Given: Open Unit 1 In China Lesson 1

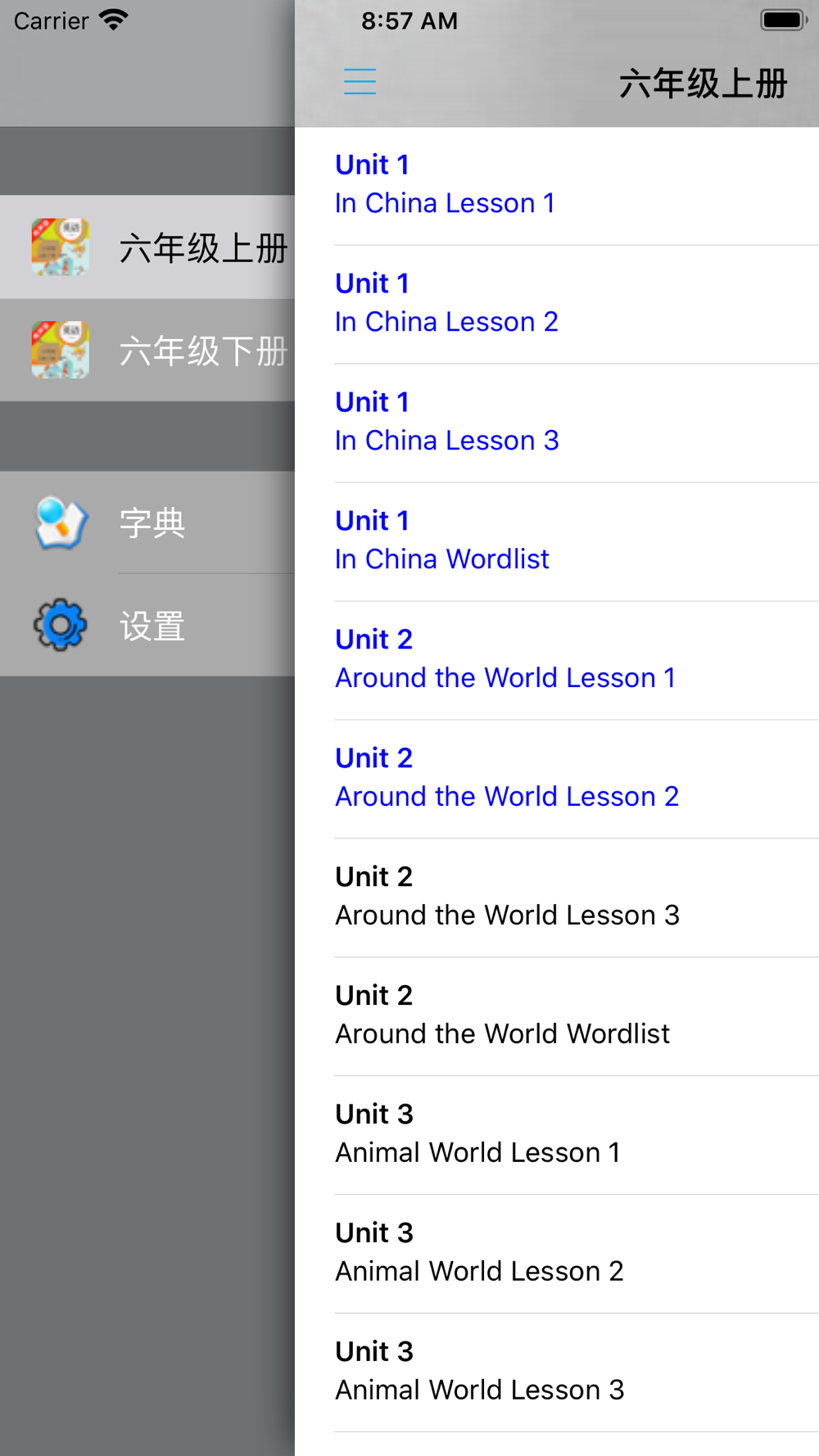Looking at the screenshot, I should click(557, 186).
